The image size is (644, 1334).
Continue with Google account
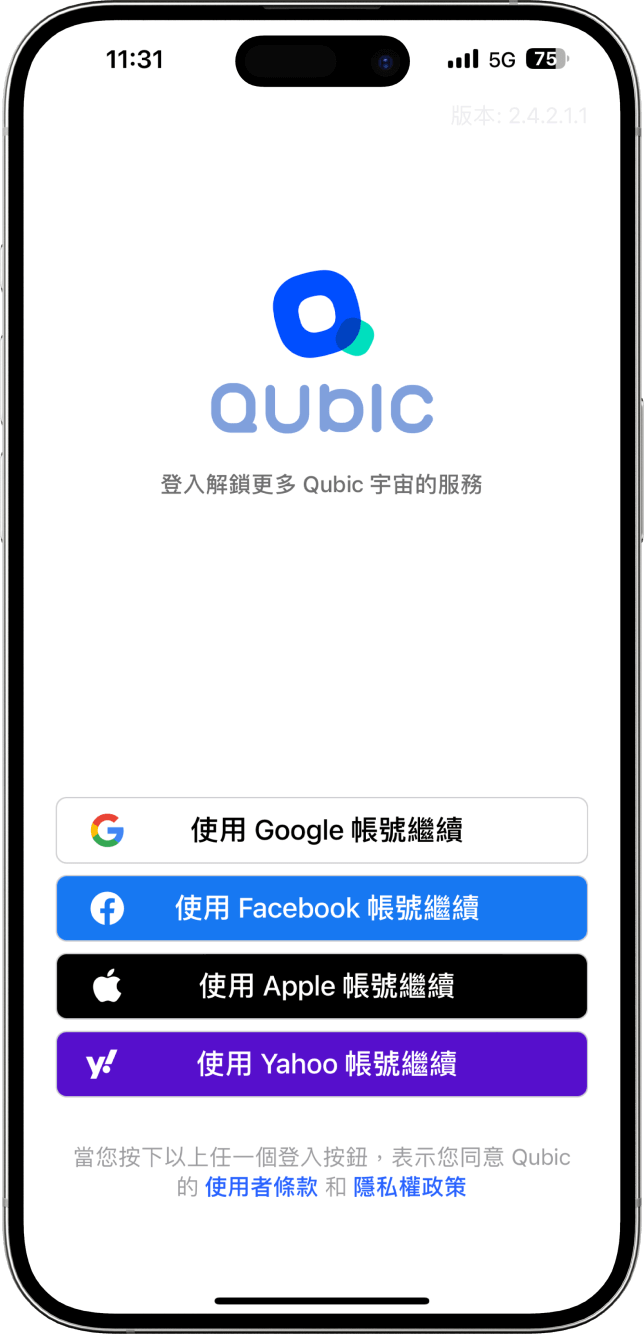(x=321, y=830)
